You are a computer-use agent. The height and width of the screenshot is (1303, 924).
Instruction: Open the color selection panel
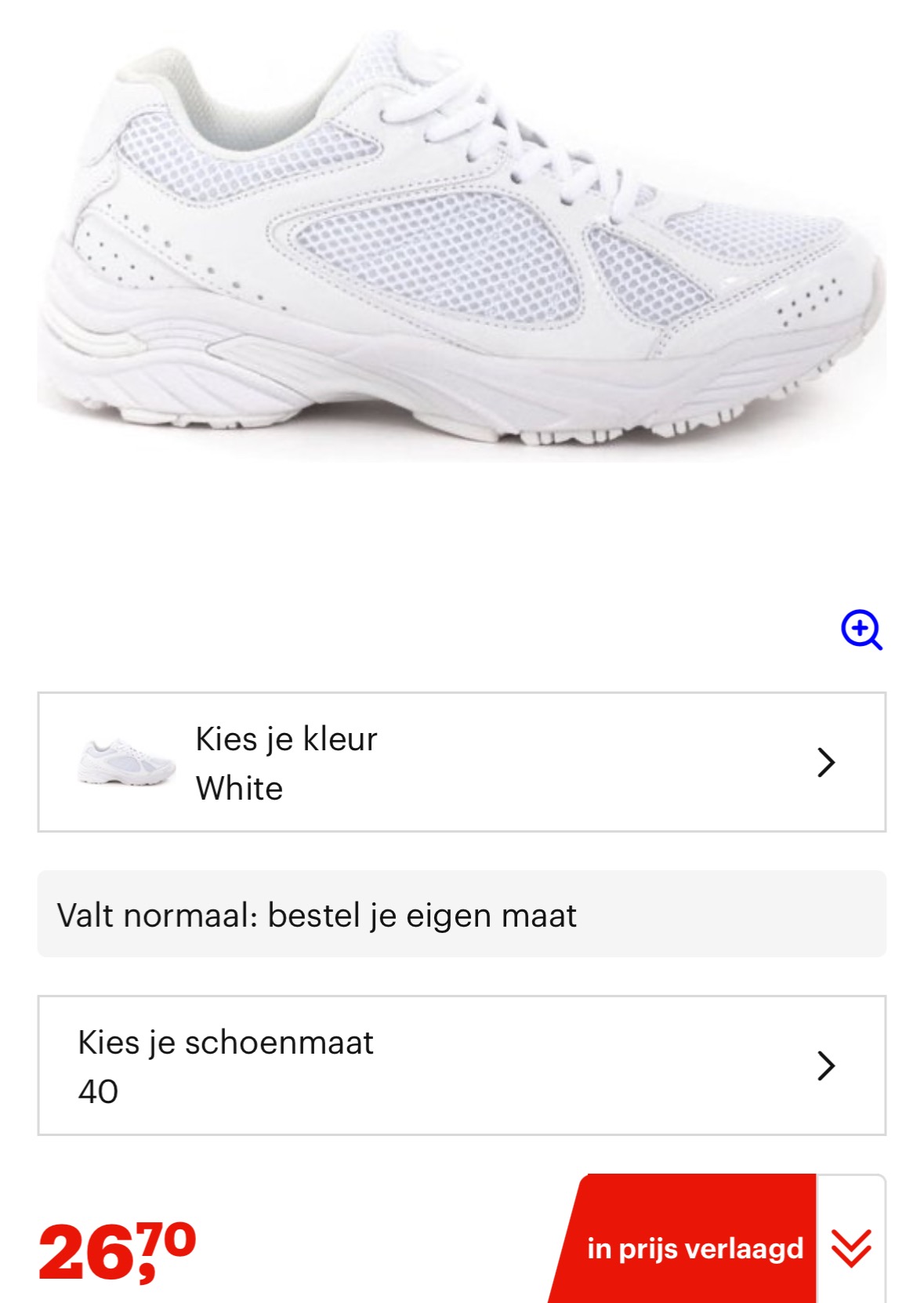[x=462, y=762]
